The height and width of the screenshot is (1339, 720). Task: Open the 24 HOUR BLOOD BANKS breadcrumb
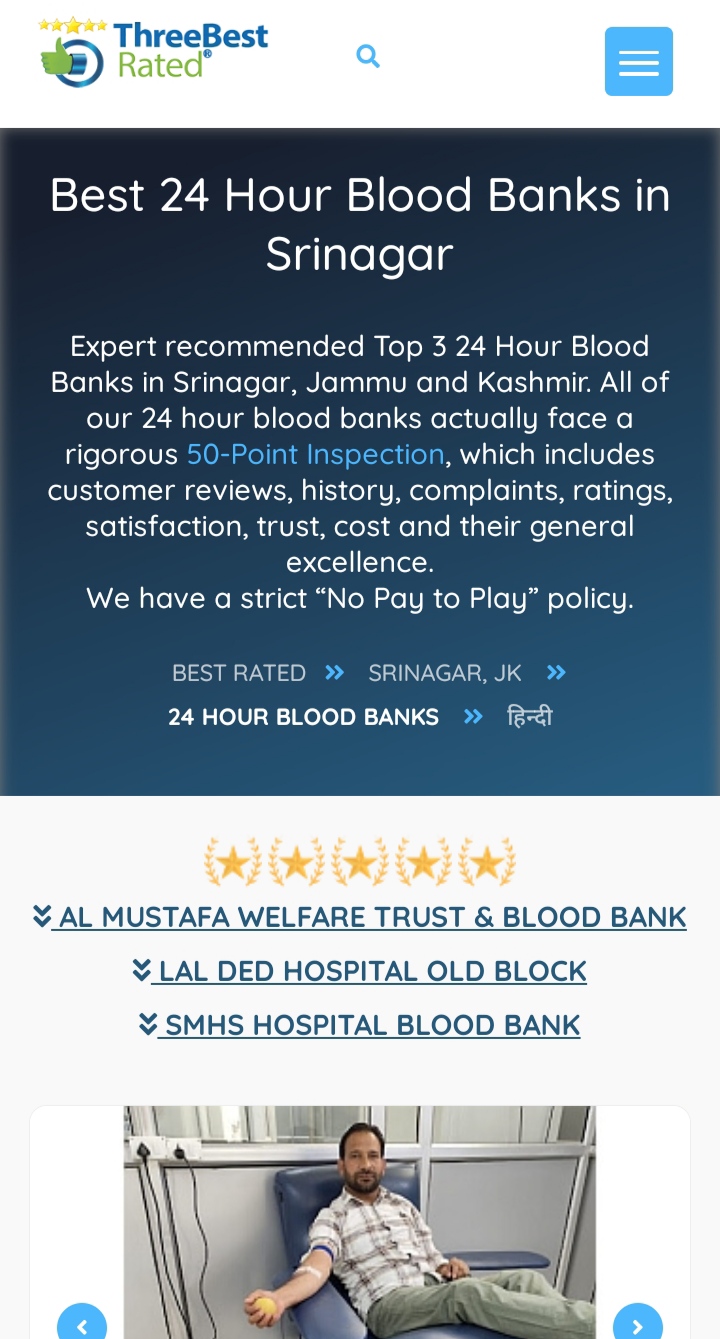(303, 717)
